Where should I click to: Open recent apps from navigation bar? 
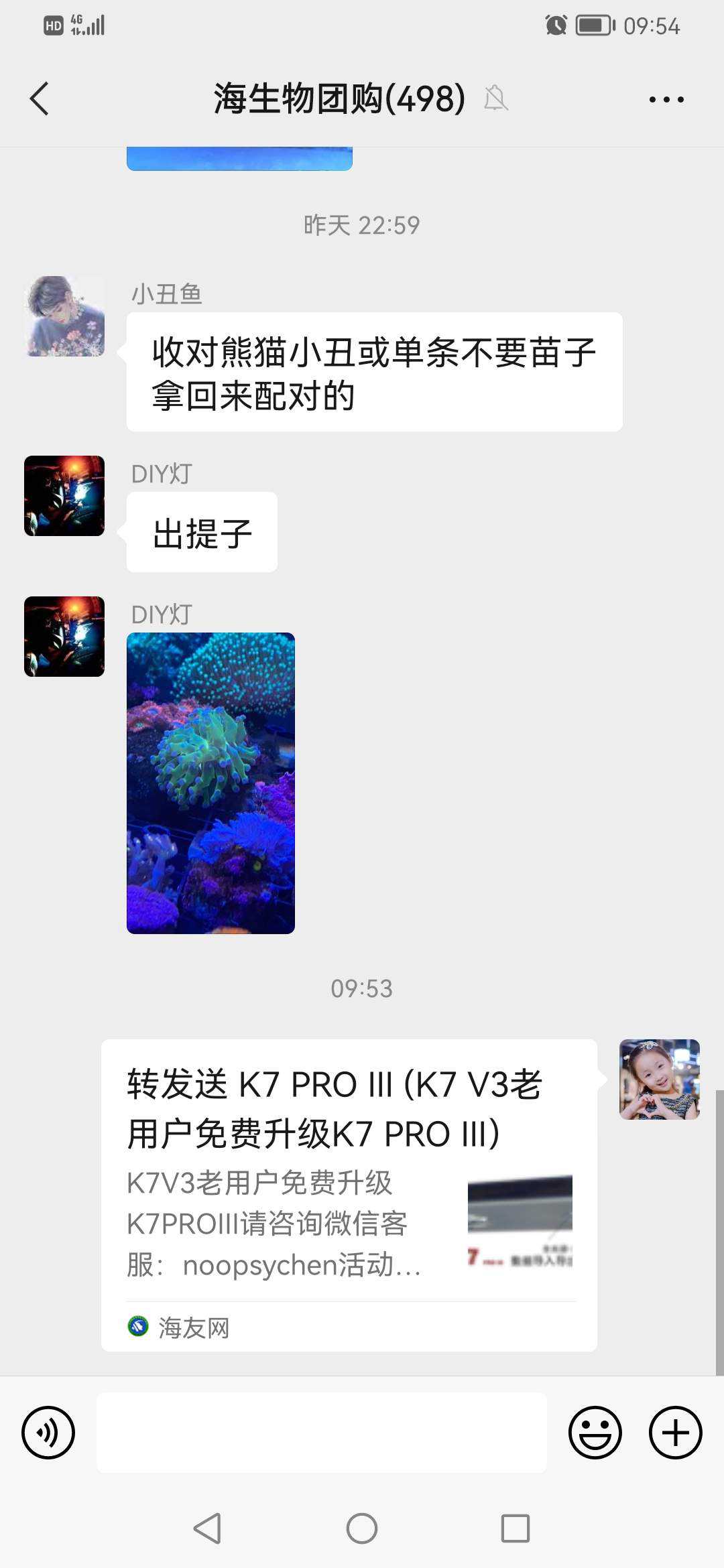coord(515,1528)
